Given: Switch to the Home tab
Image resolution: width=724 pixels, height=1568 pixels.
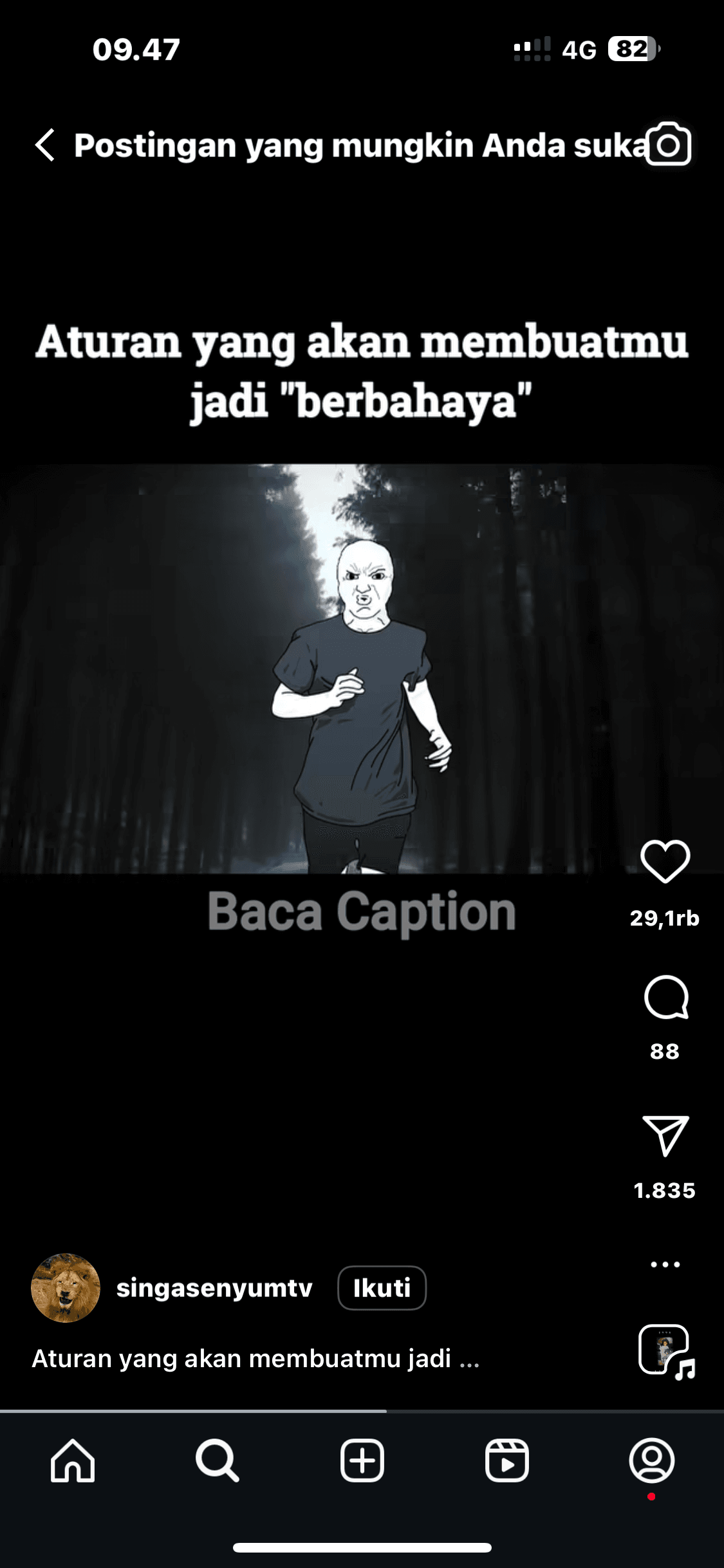Looking at the screenshot, I should click(73, 1461).
